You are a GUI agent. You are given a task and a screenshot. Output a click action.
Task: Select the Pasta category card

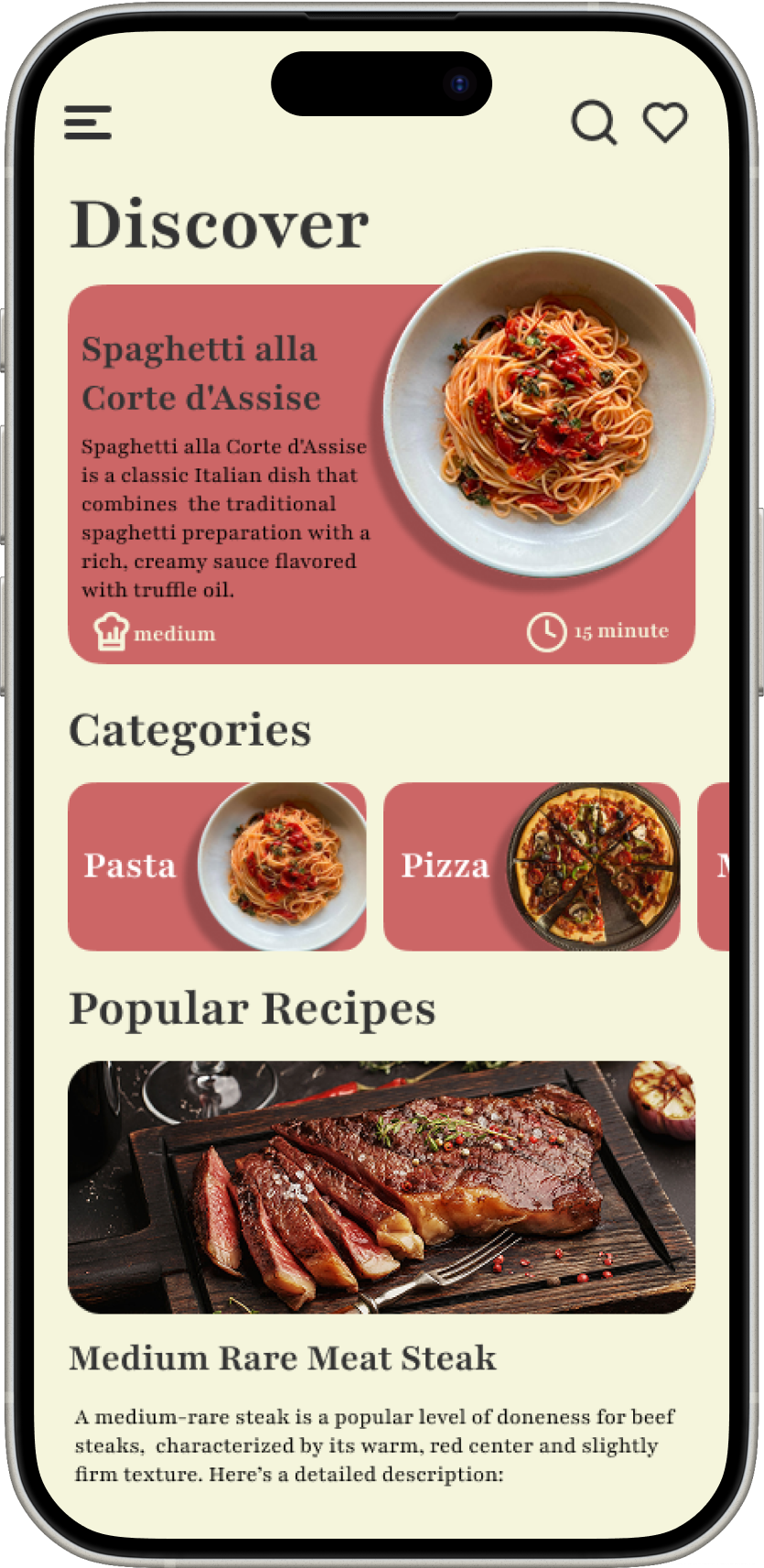pos(217,866)
